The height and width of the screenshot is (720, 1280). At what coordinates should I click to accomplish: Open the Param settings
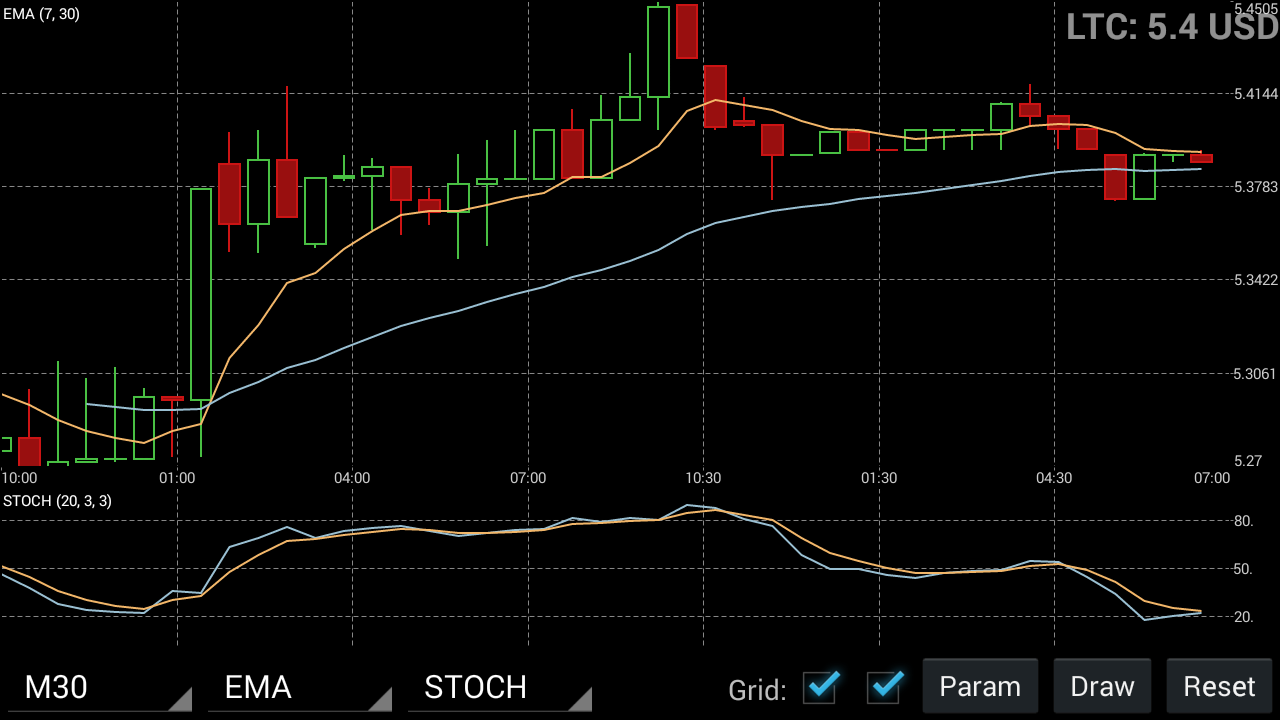point(980,687)
